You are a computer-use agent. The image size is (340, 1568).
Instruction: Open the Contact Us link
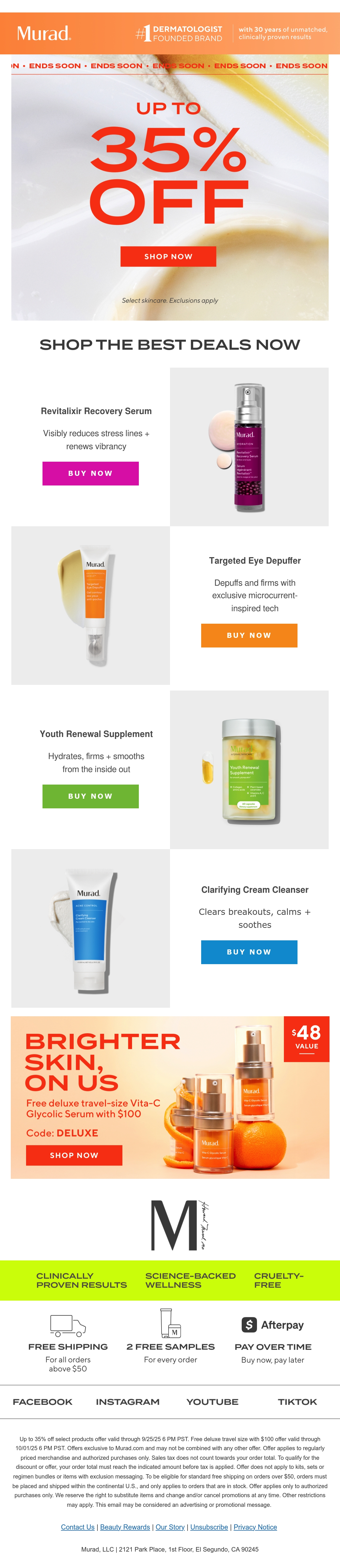(x=77, y=1527)
